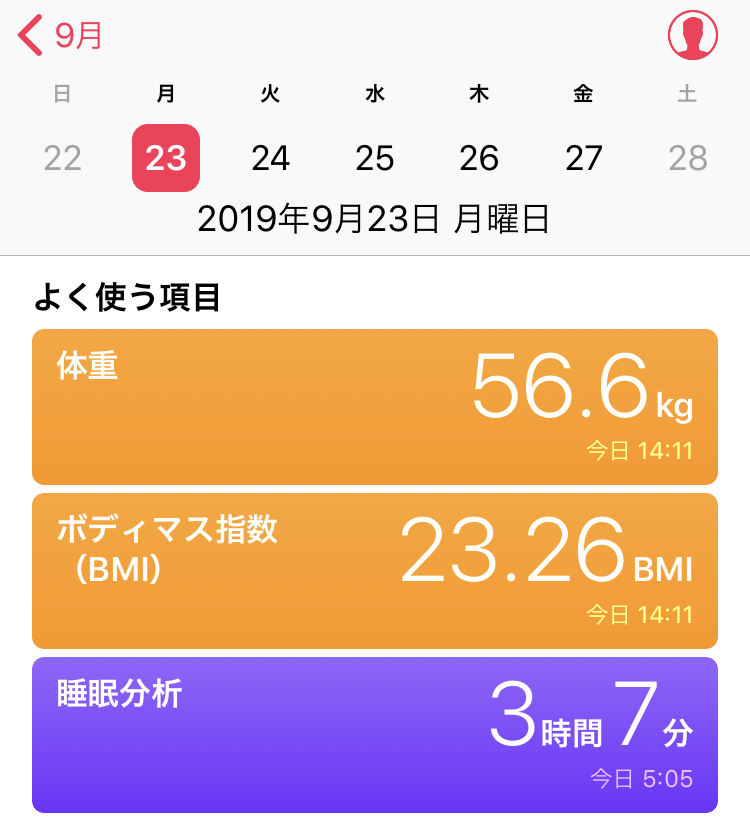750x836 pixels.
Task: Select day 22 in the week strip
Action: point(62,158)
